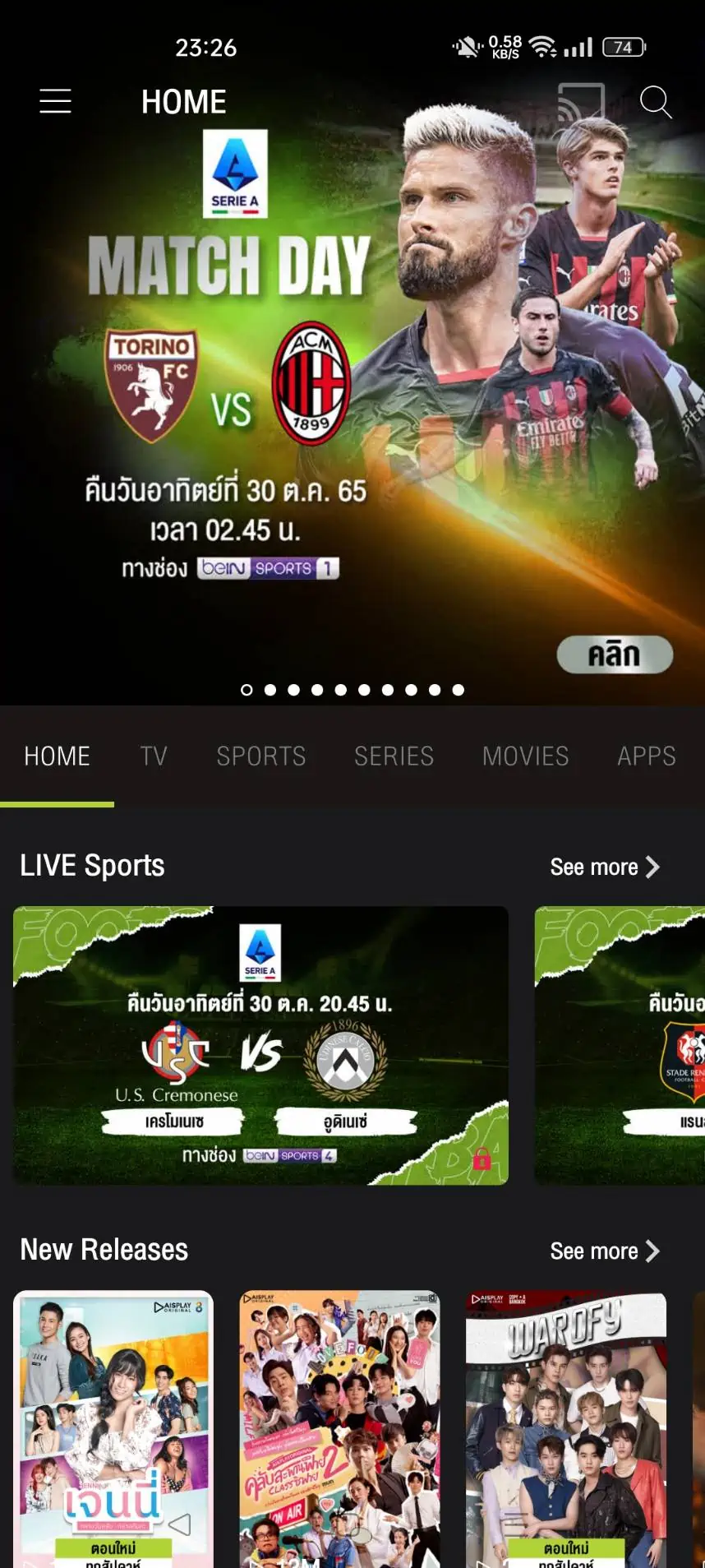Select the HOME tab
Image resolution: width=705 pixels, height=1568 pixels.
pyautogui.click(x=57, y=756)
